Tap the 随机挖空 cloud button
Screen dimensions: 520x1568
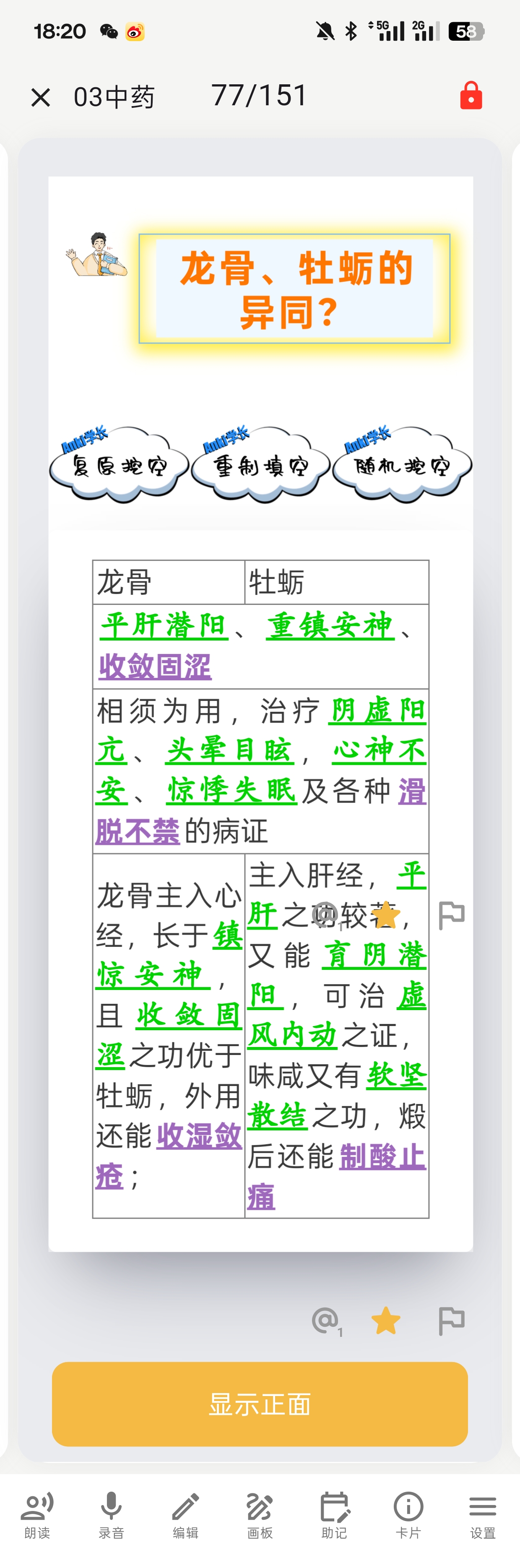402,466
